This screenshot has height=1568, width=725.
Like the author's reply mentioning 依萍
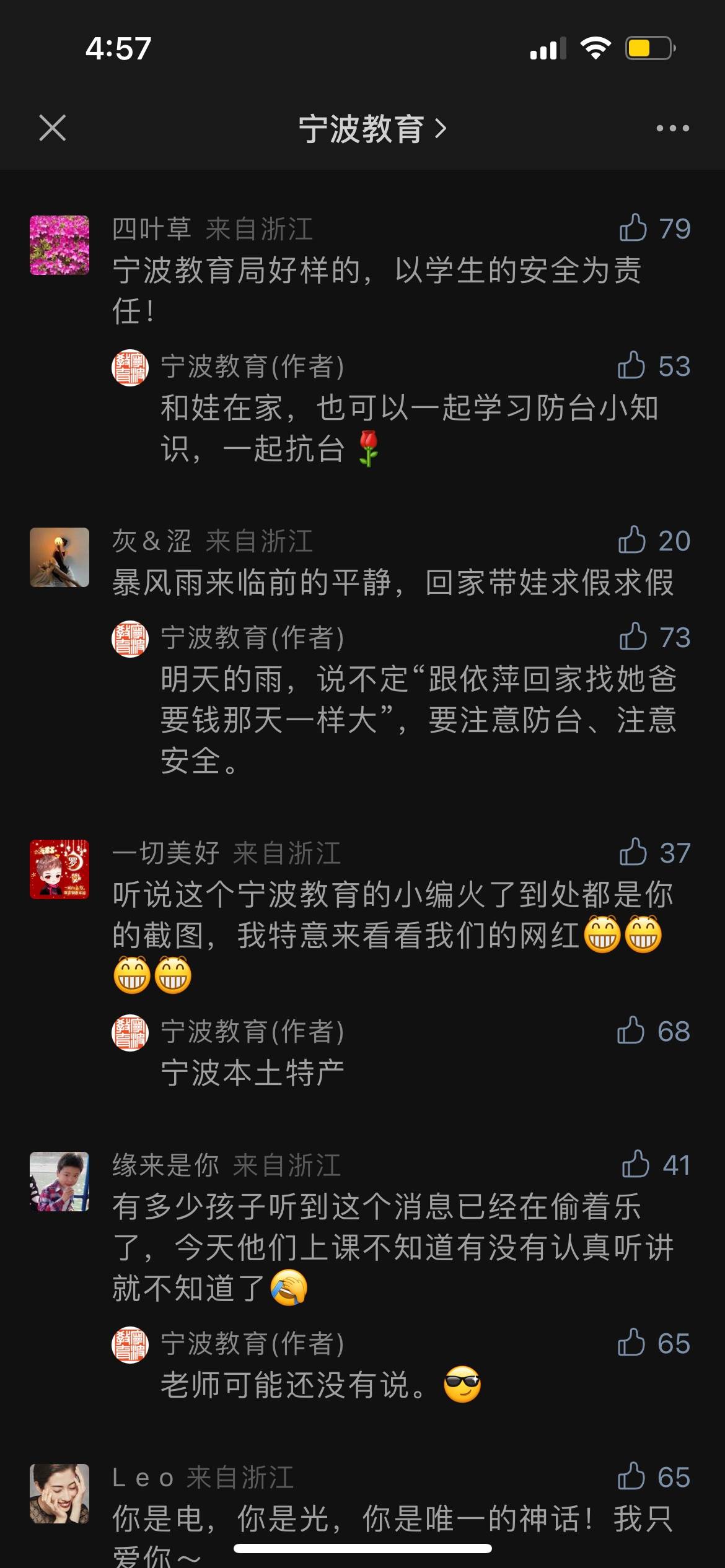[633, 637]
